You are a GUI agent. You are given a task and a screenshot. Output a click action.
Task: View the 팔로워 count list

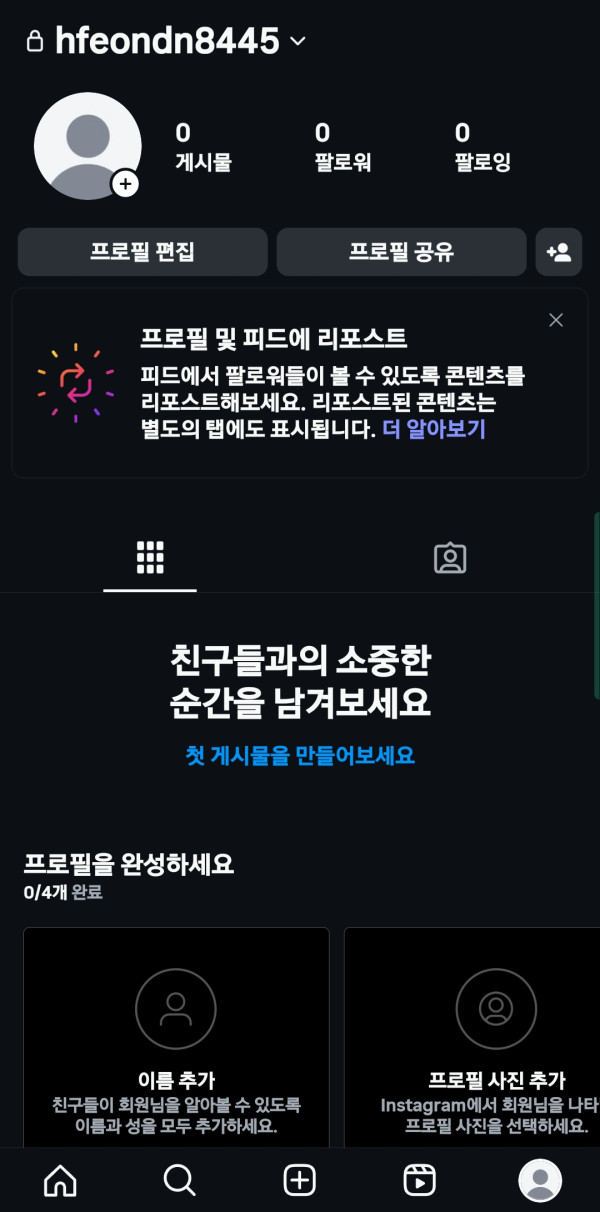pos(342,147)
